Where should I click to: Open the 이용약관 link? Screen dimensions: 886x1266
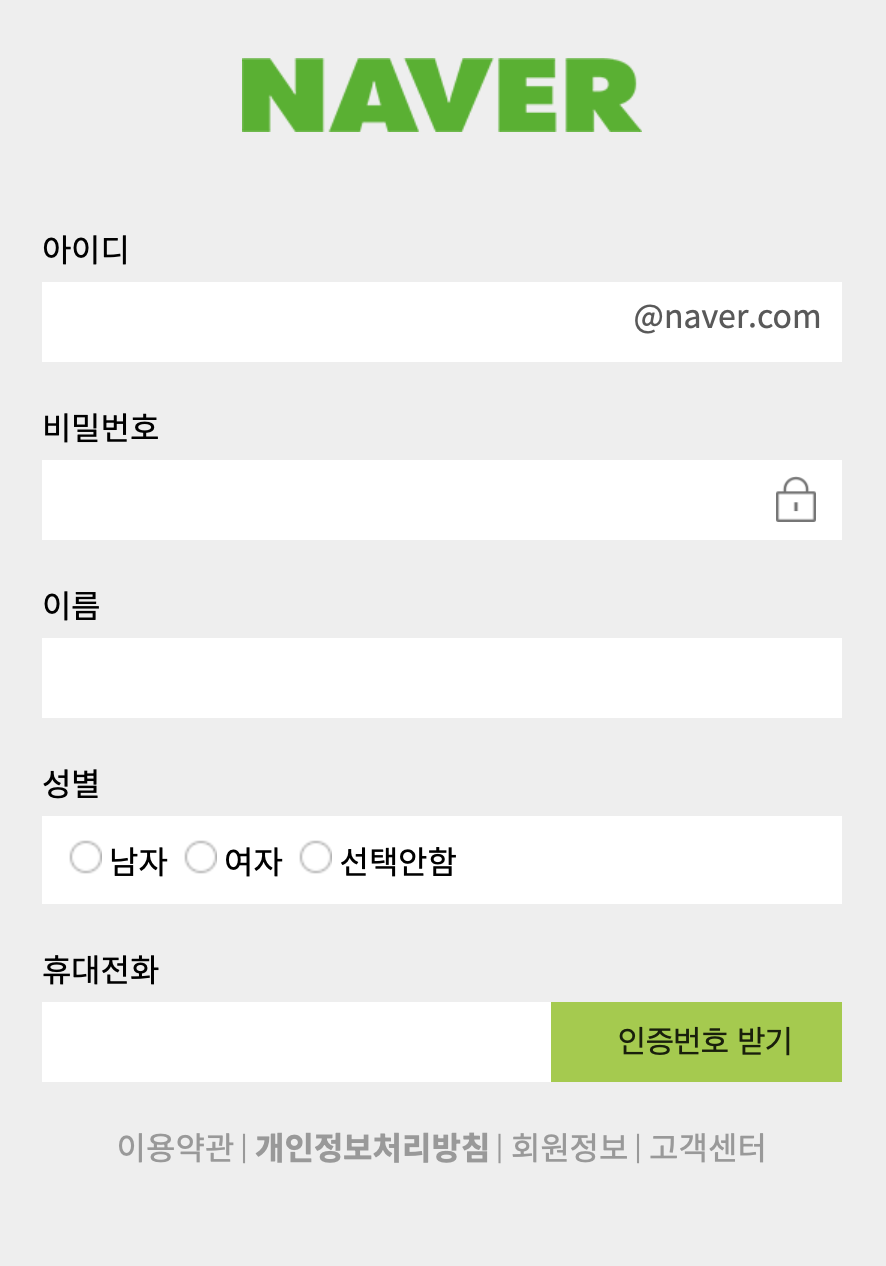175,1147
